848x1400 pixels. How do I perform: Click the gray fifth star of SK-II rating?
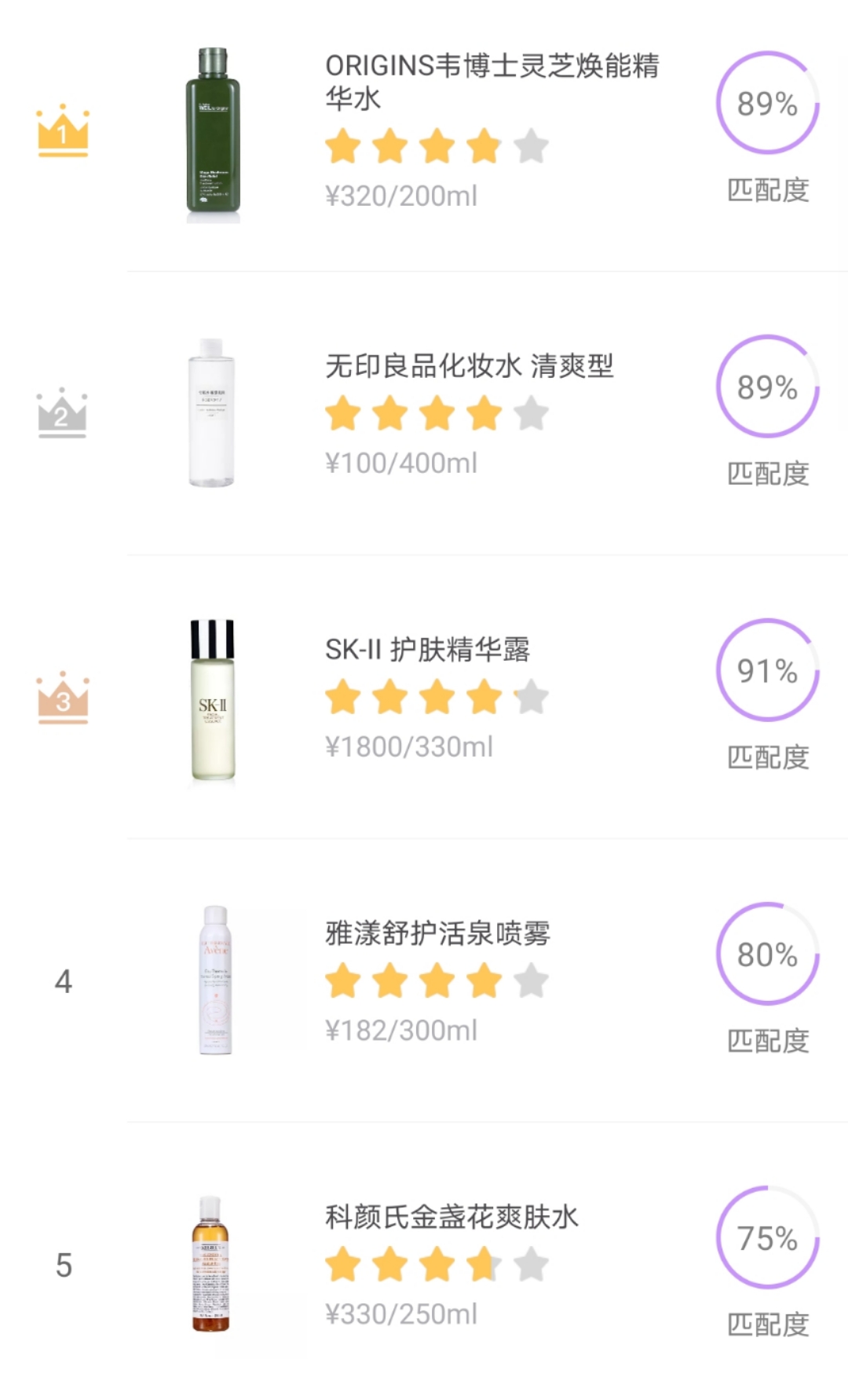532,695
